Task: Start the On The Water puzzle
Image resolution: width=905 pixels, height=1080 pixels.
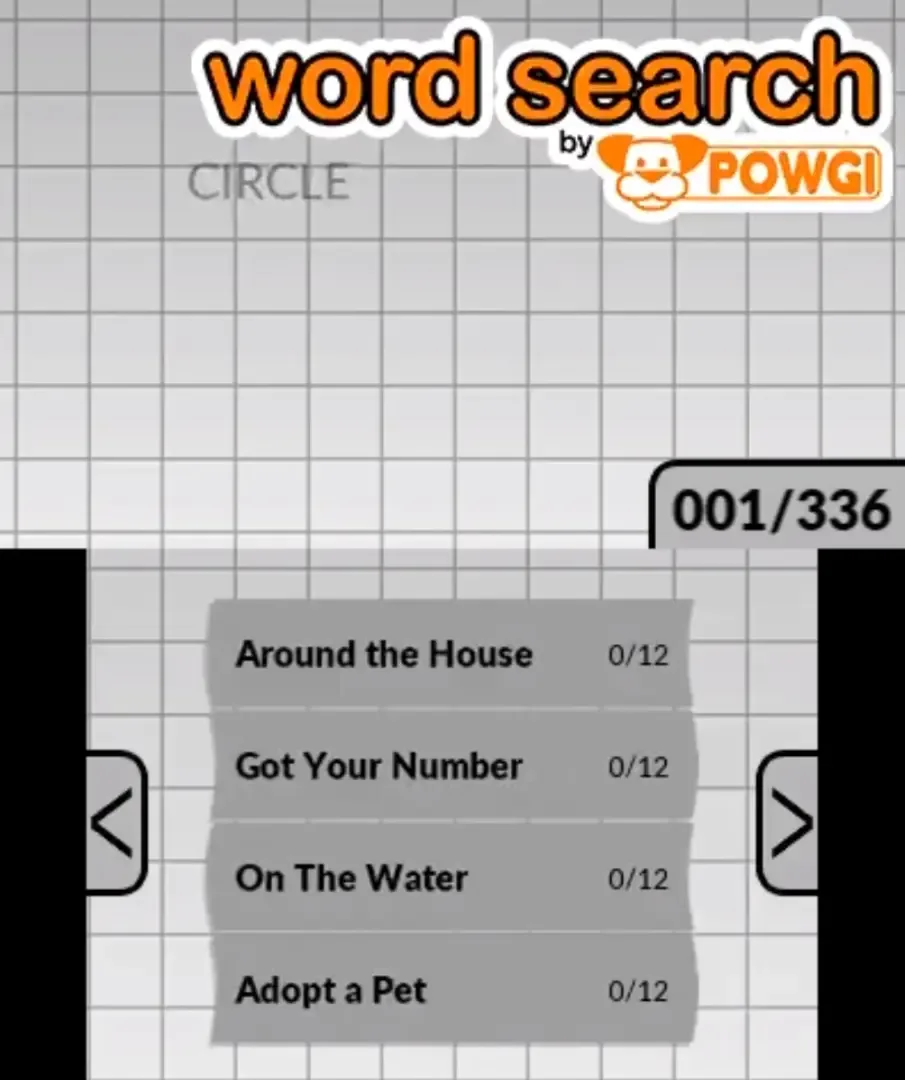Action: 450,879
